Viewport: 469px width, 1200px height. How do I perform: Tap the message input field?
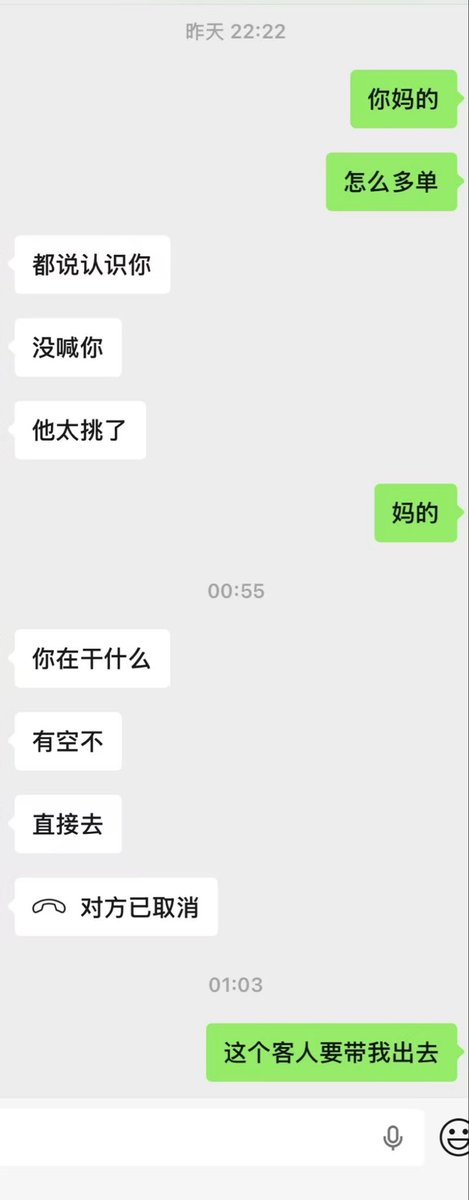(210, 1137)
